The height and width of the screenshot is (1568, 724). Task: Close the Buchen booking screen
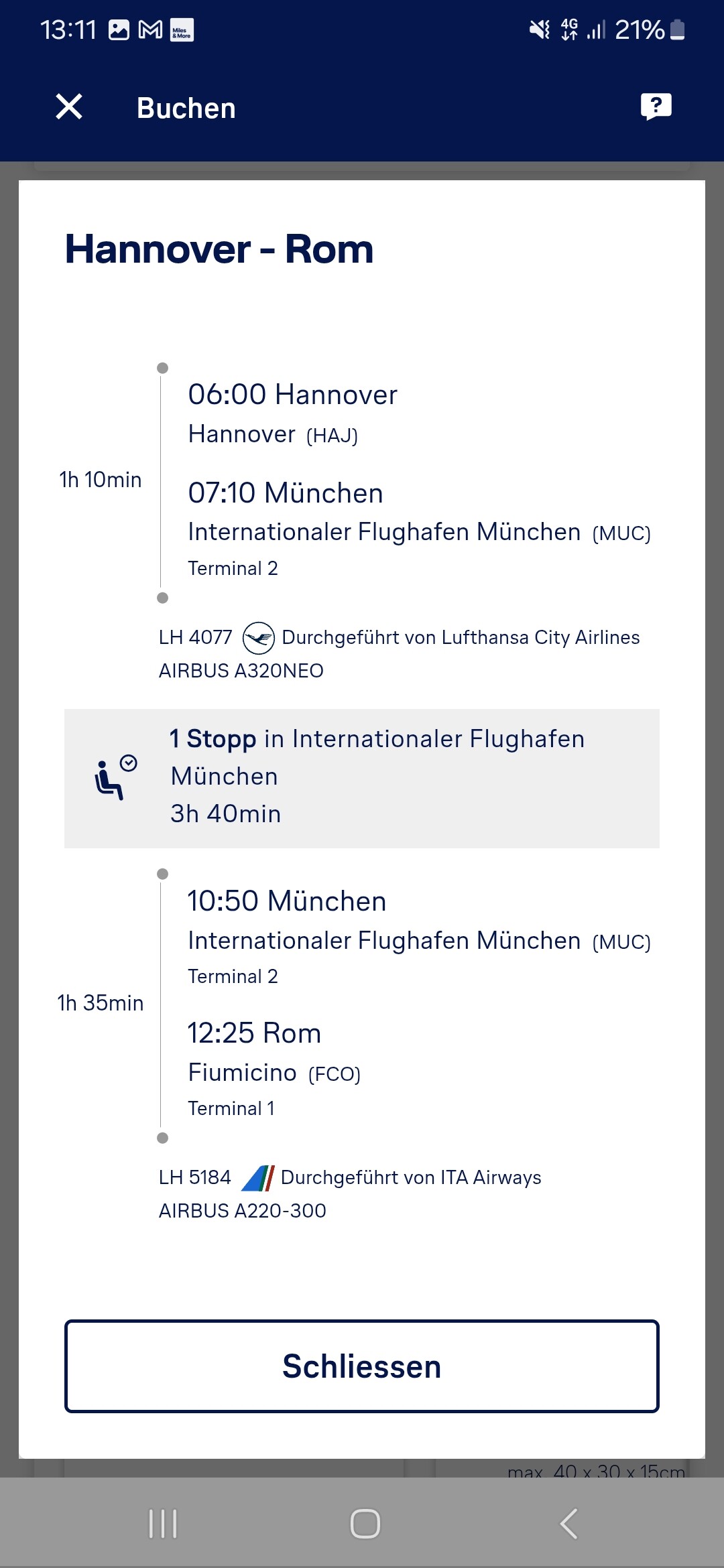69,107
